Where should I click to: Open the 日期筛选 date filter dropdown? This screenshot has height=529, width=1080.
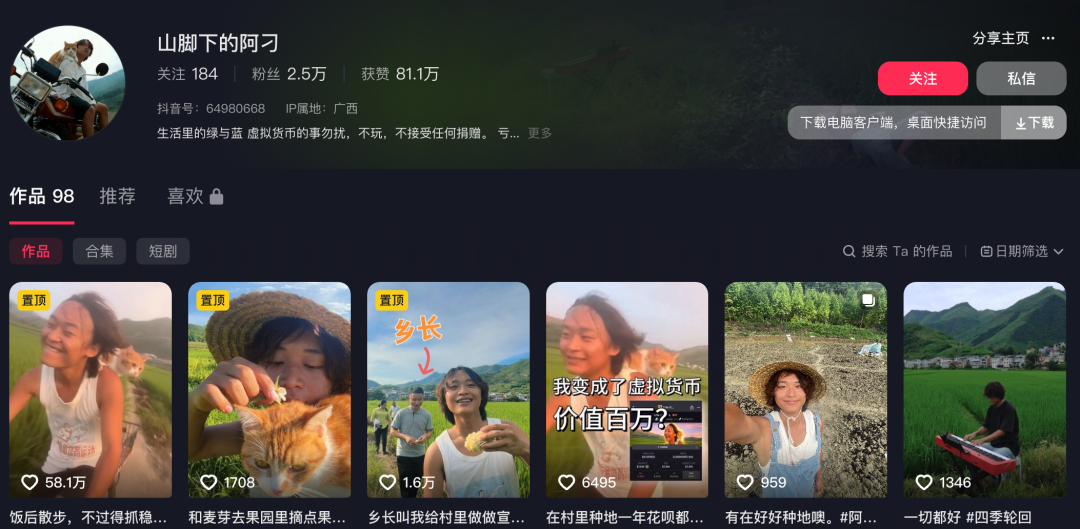point(1021,251)
